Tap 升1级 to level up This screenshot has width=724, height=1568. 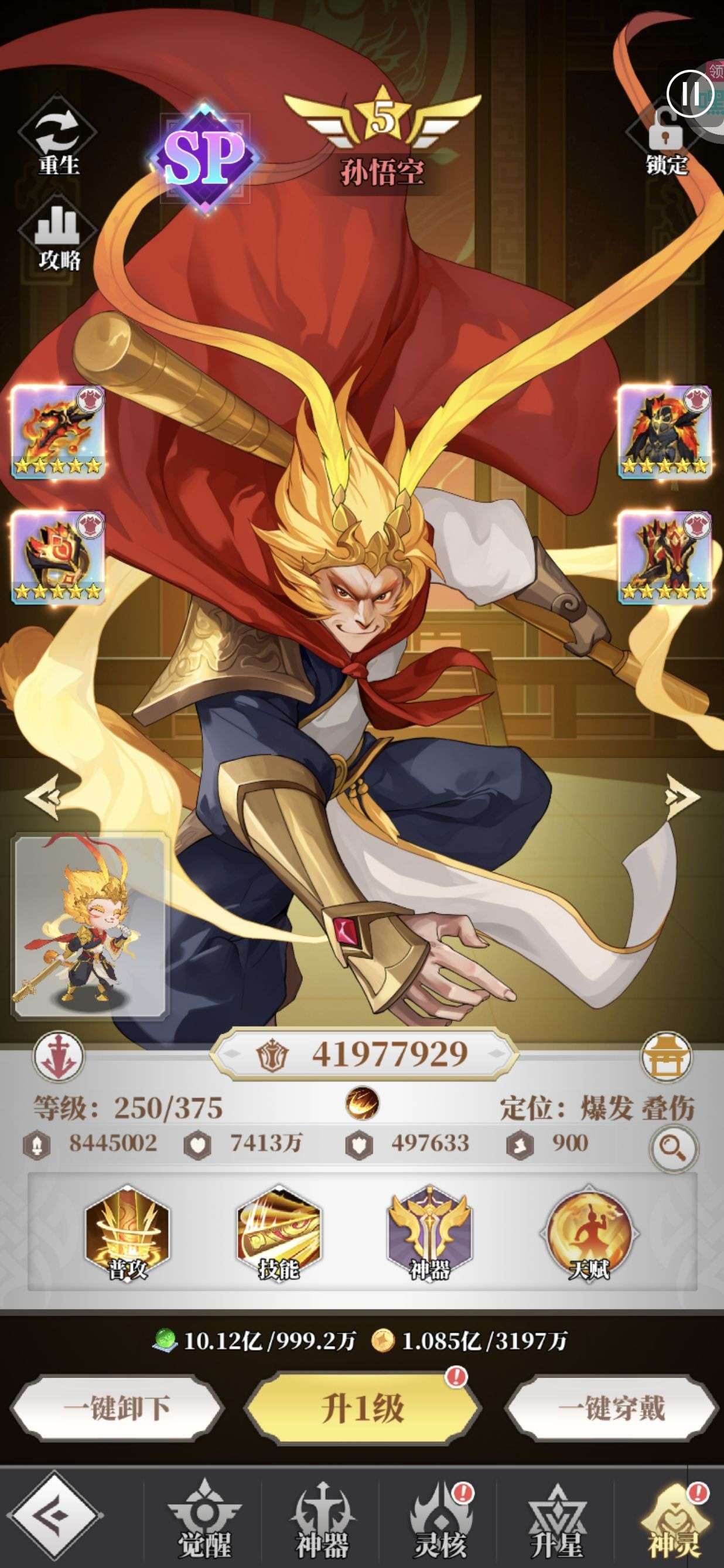[x=363, y=1407]
